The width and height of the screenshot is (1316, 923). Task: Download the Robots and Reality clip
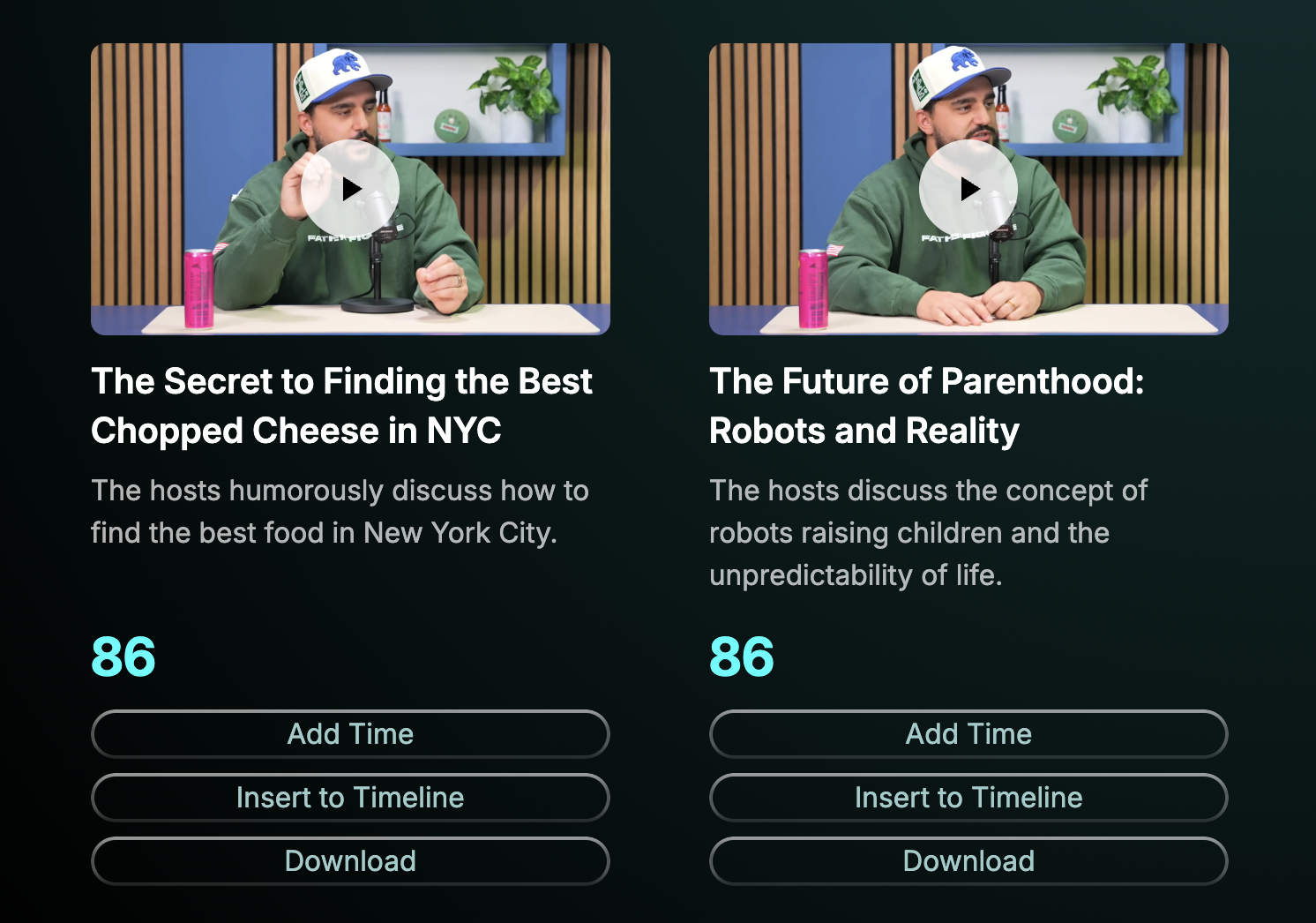coord(968,861)
